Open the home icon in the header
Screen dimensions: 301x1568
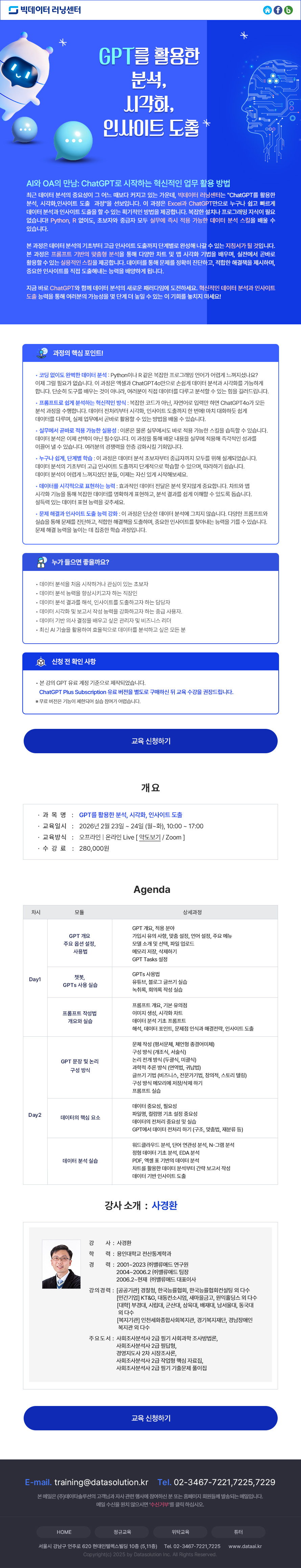pos(267,10)
